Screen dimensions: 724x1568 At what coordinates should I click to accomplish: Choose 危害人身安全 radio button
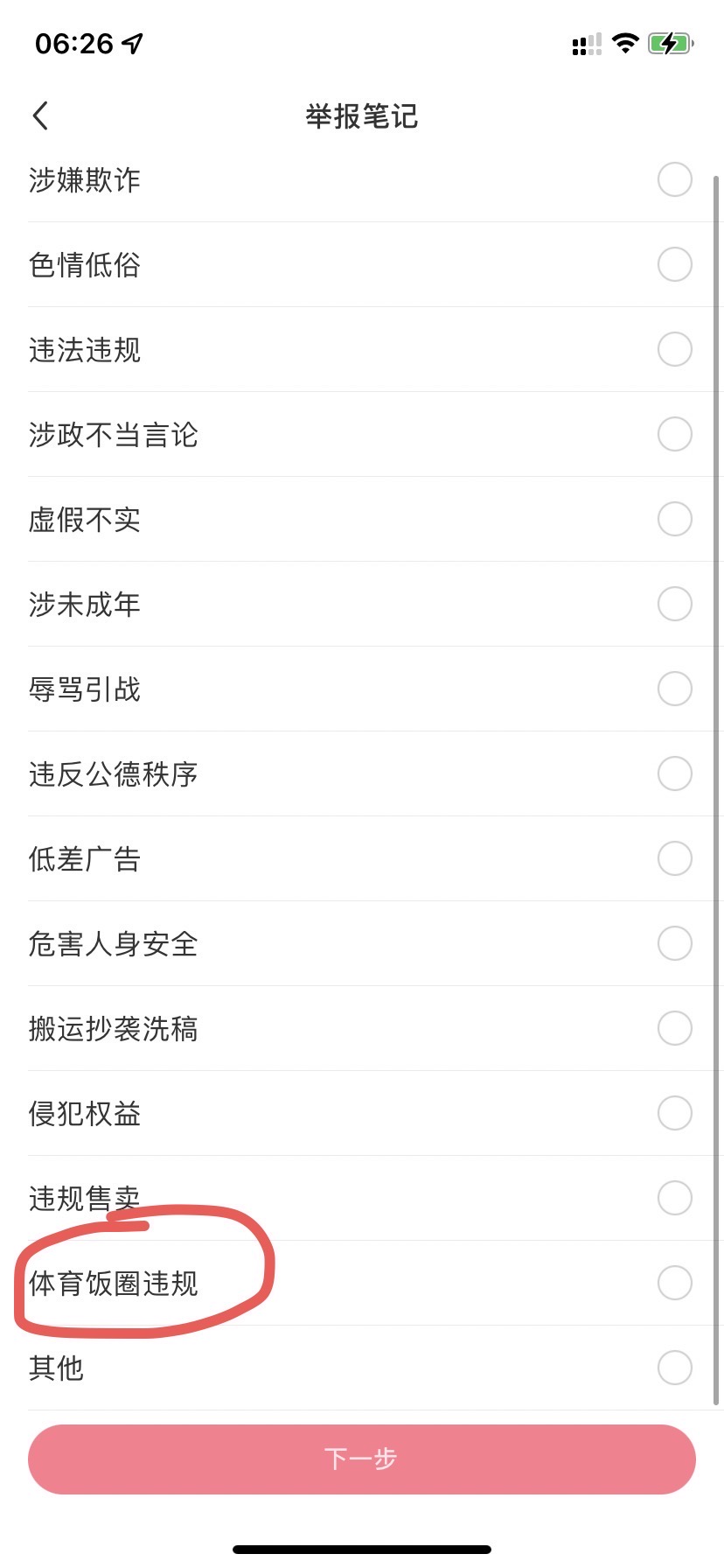pyautogui.click(x=675, y=943)
